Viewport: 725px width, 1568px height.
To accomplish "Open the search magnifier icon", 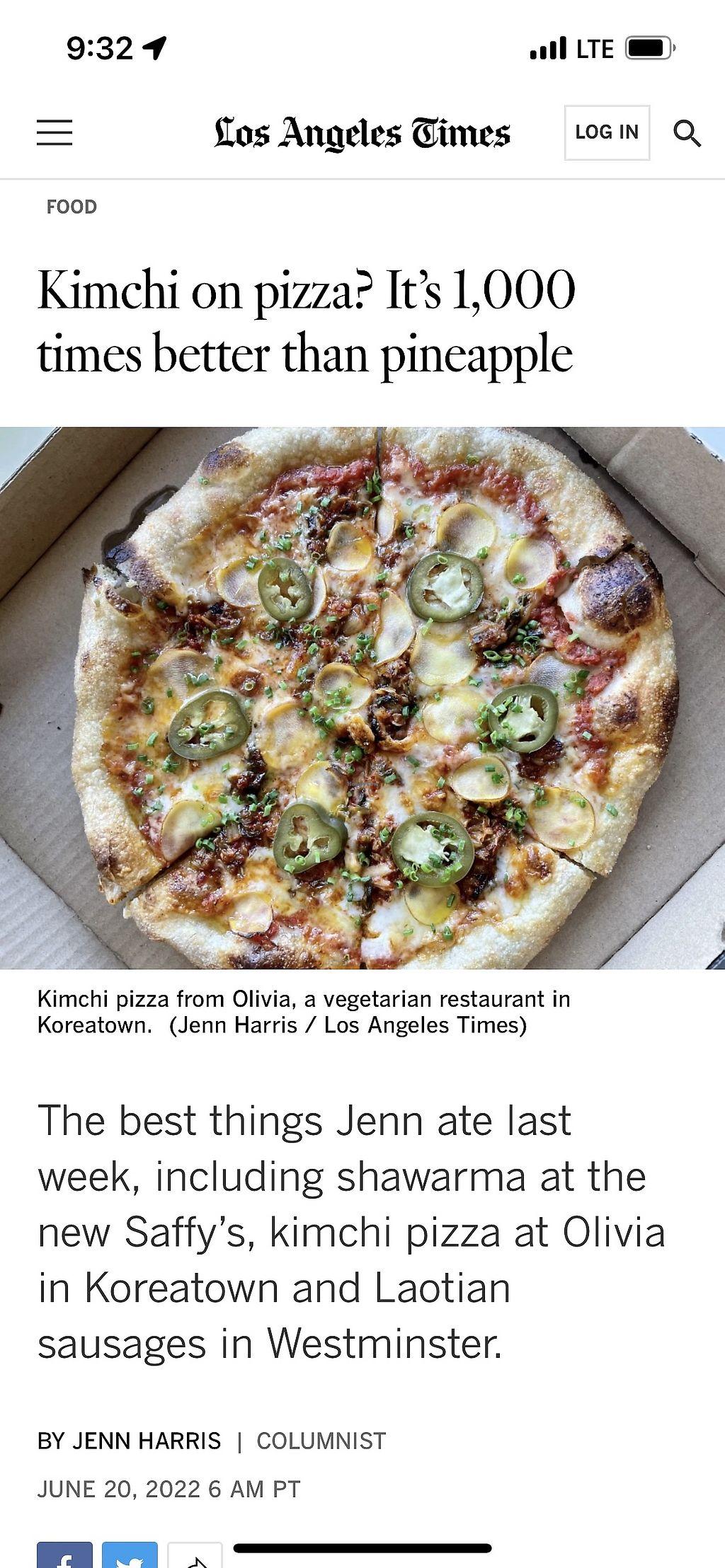I will coord(686,132).
